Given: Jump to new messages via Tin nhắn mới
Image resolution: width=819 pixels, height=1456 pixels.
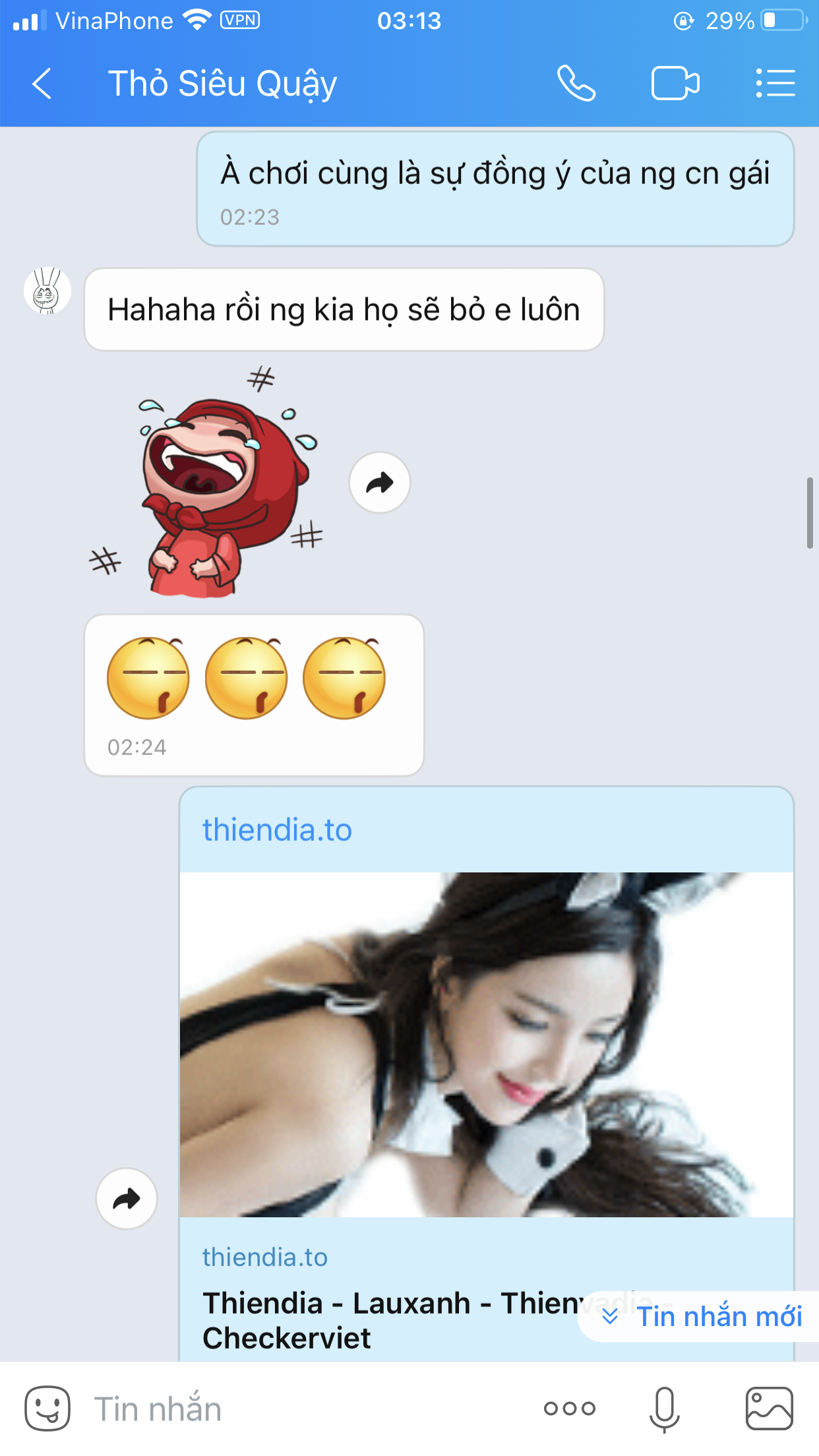Looking at the screenshot, I should click(x=702, y=1316).
